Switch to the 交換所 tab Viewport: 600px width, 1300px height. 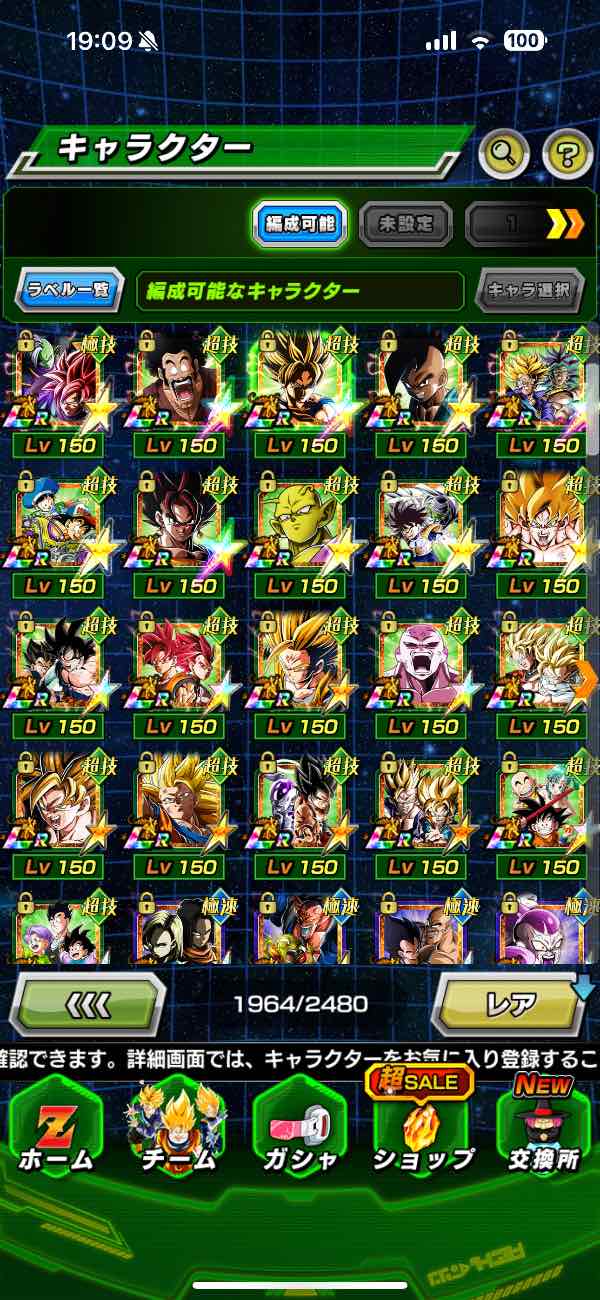(544, 1130)
